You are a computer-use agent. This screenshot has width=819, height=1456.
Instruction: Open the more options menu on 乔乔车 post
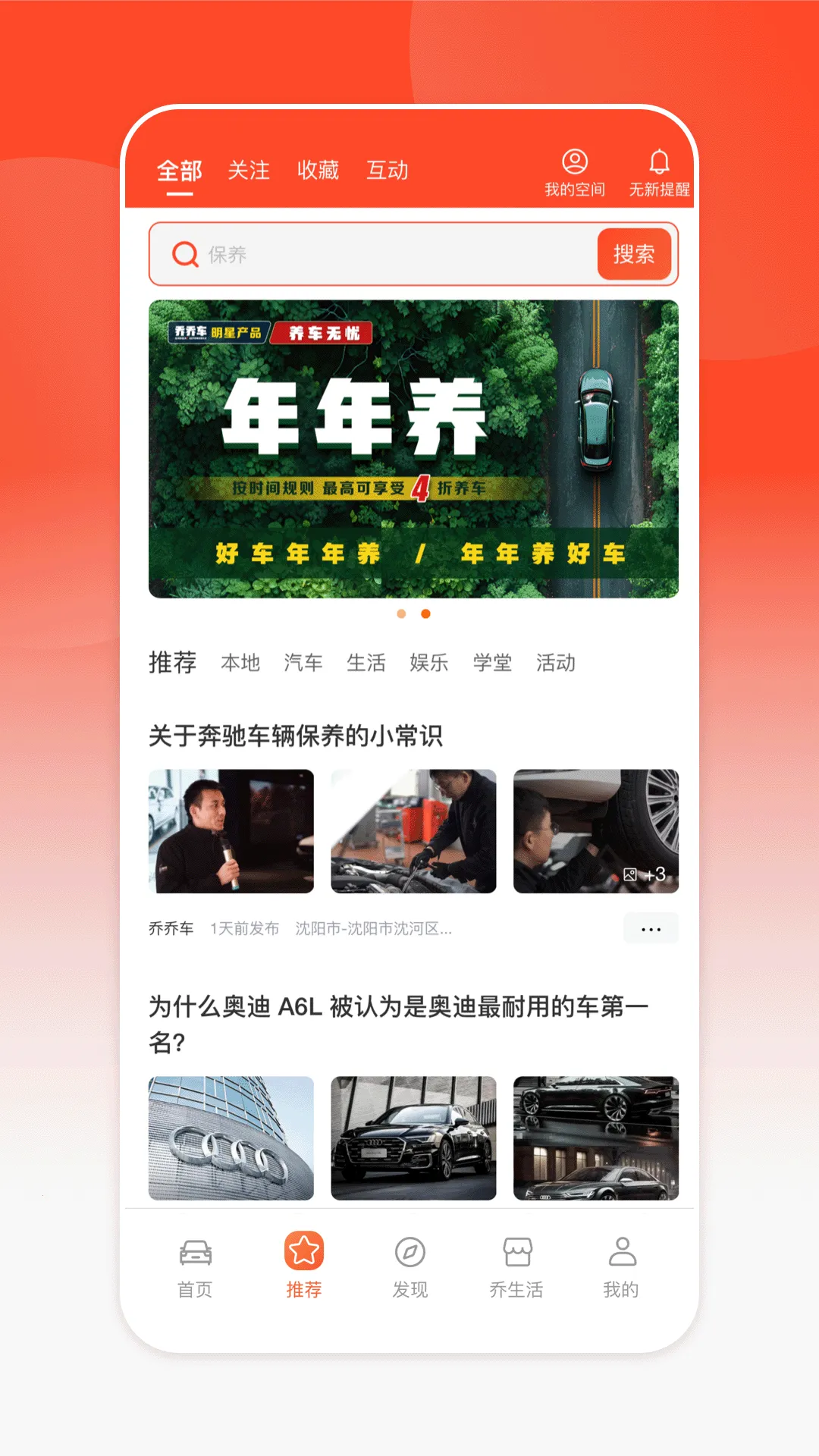coord(651,928)
